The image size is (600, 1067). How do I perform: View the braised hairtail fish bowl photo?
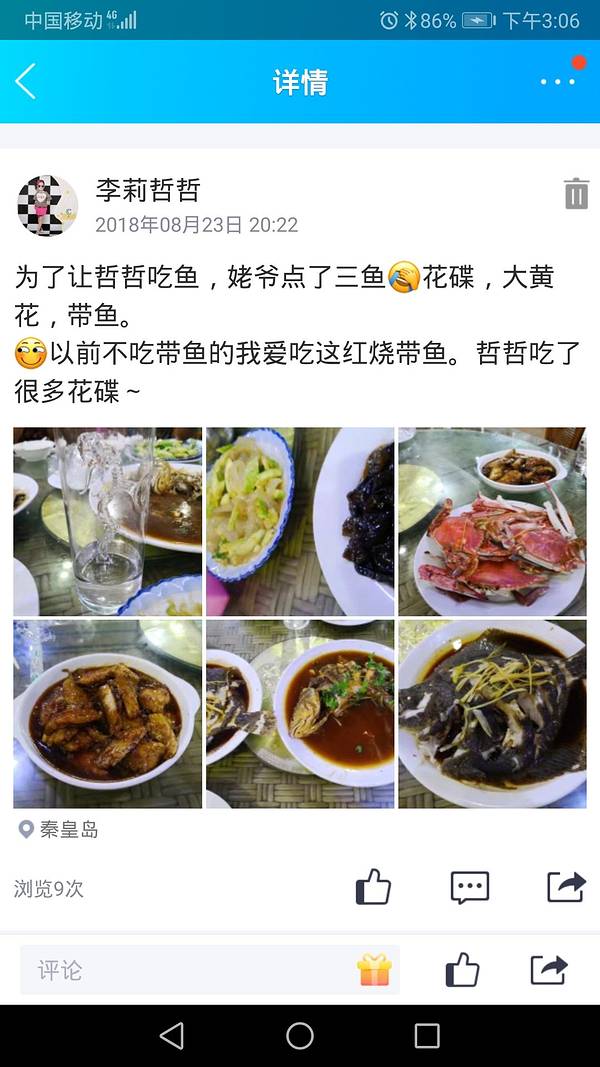(x=107, y=714)
